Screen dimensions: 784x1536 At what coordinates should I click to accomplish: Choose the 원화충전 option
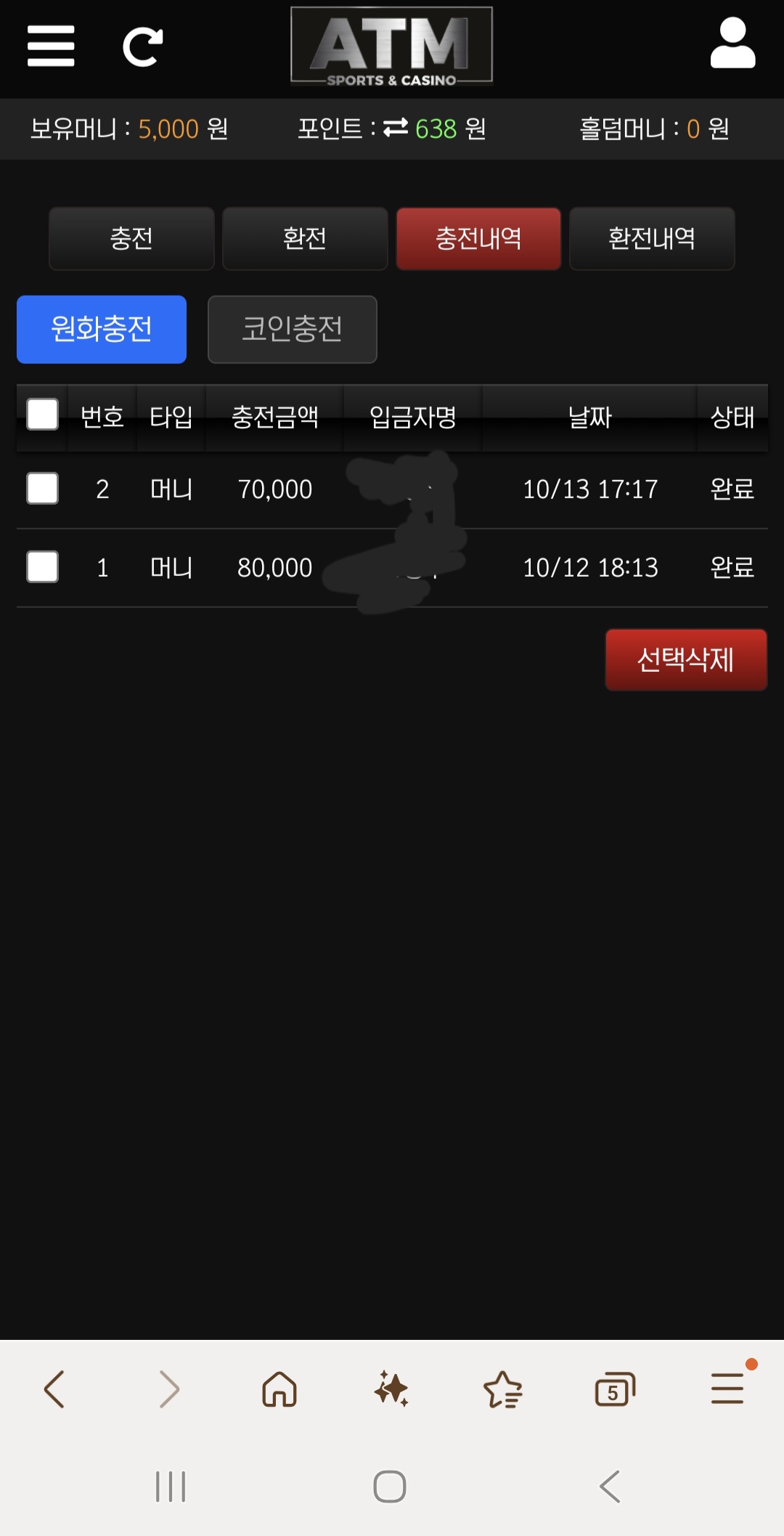(x=102, y=329)
